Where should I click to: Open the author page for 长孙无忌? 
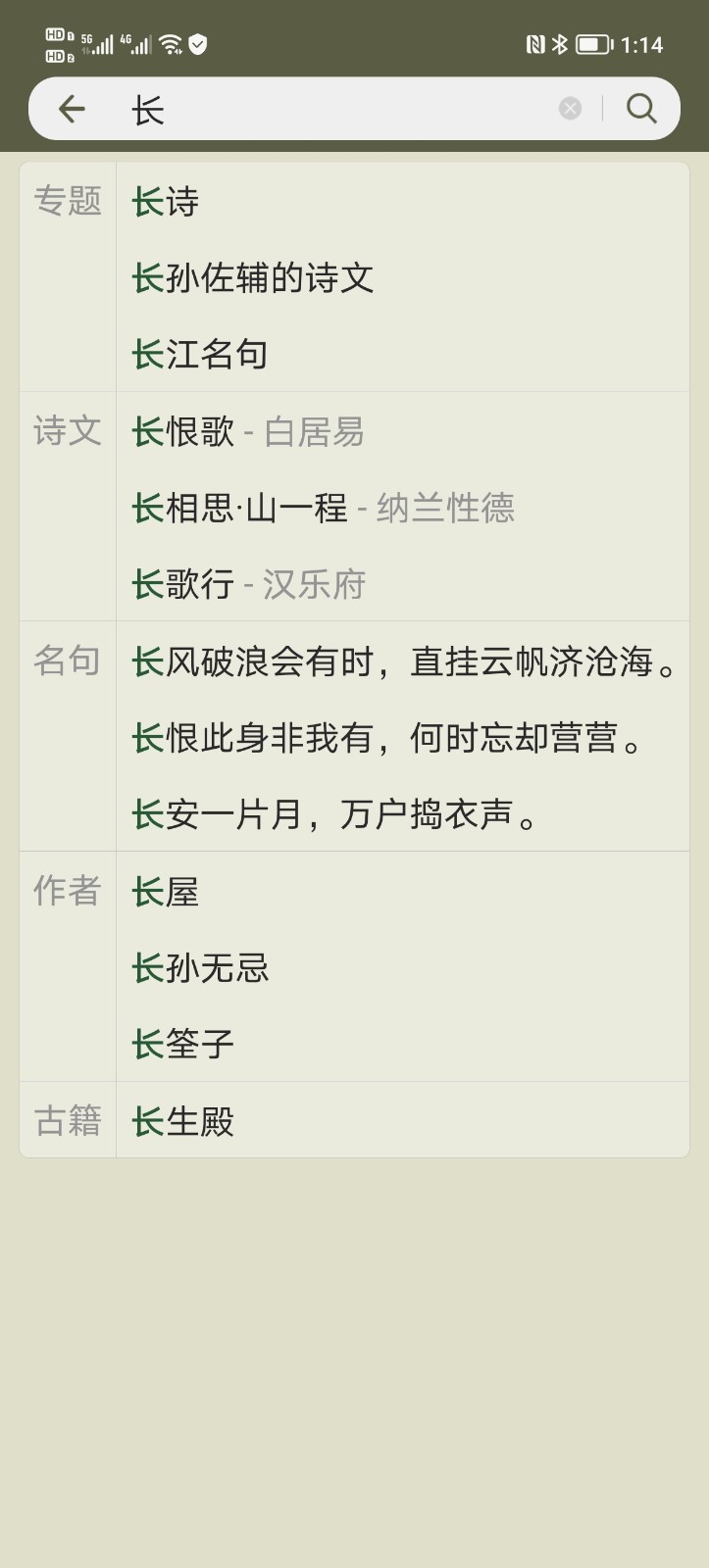(200, 967)
